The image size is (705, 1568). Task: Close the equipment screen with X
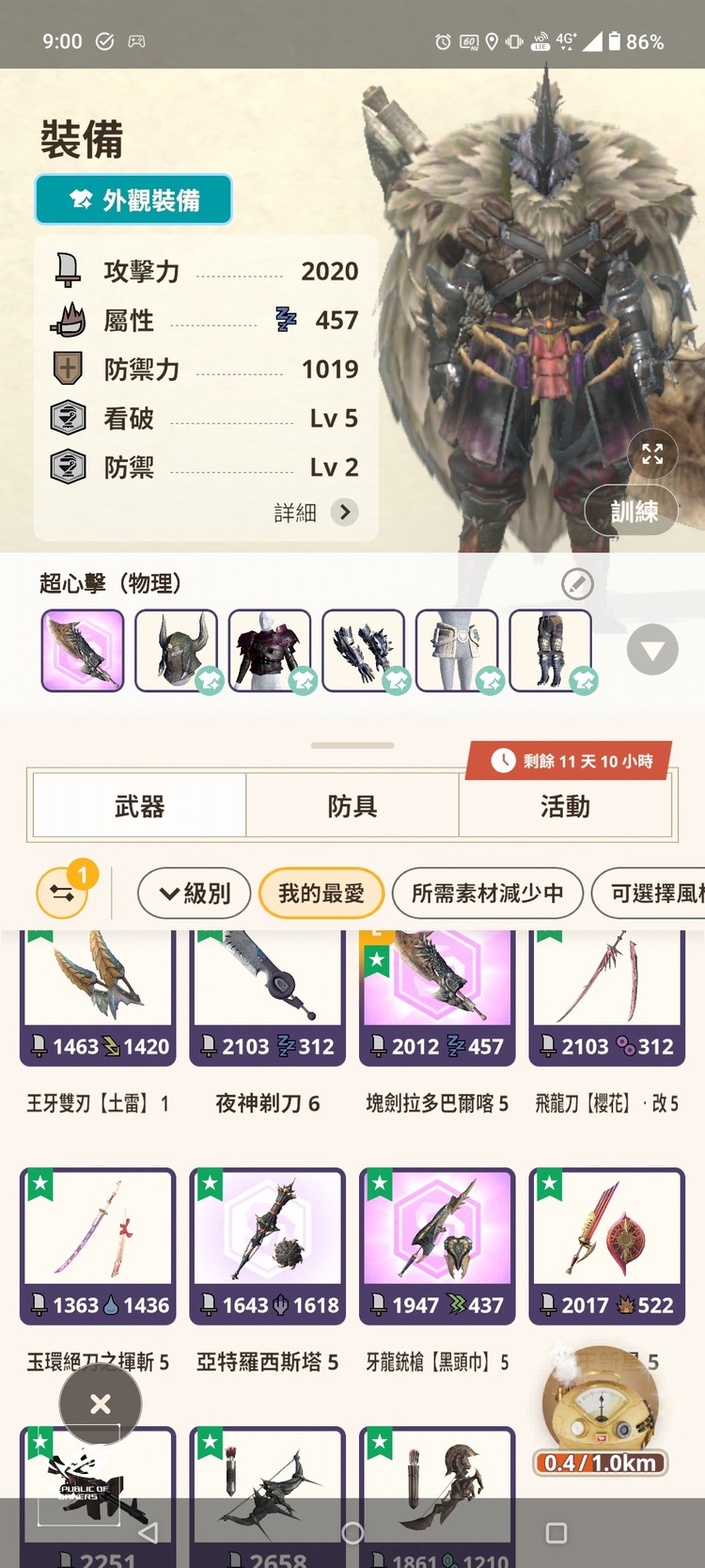tap(101, 1404)
